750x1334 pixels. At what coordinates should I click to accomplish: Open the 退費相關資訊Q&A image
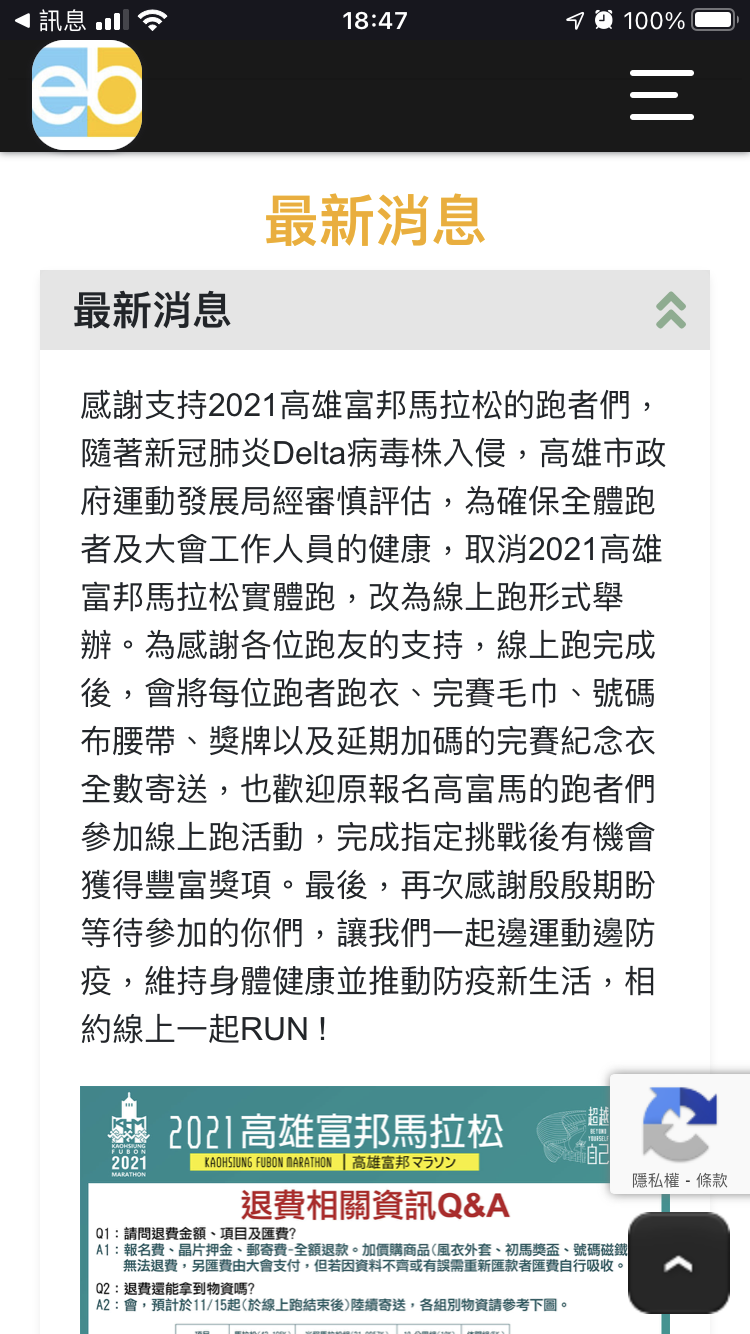(x=375, y=1210)
